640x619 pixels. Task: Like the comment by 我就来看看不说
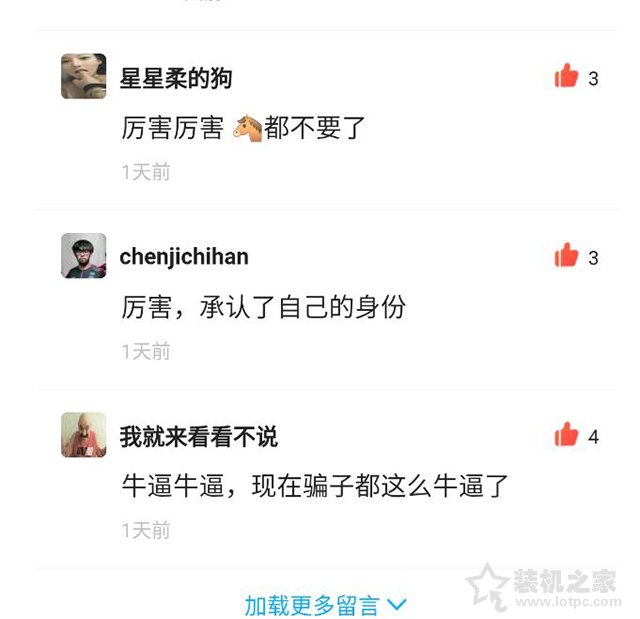[x=567, y=436]
